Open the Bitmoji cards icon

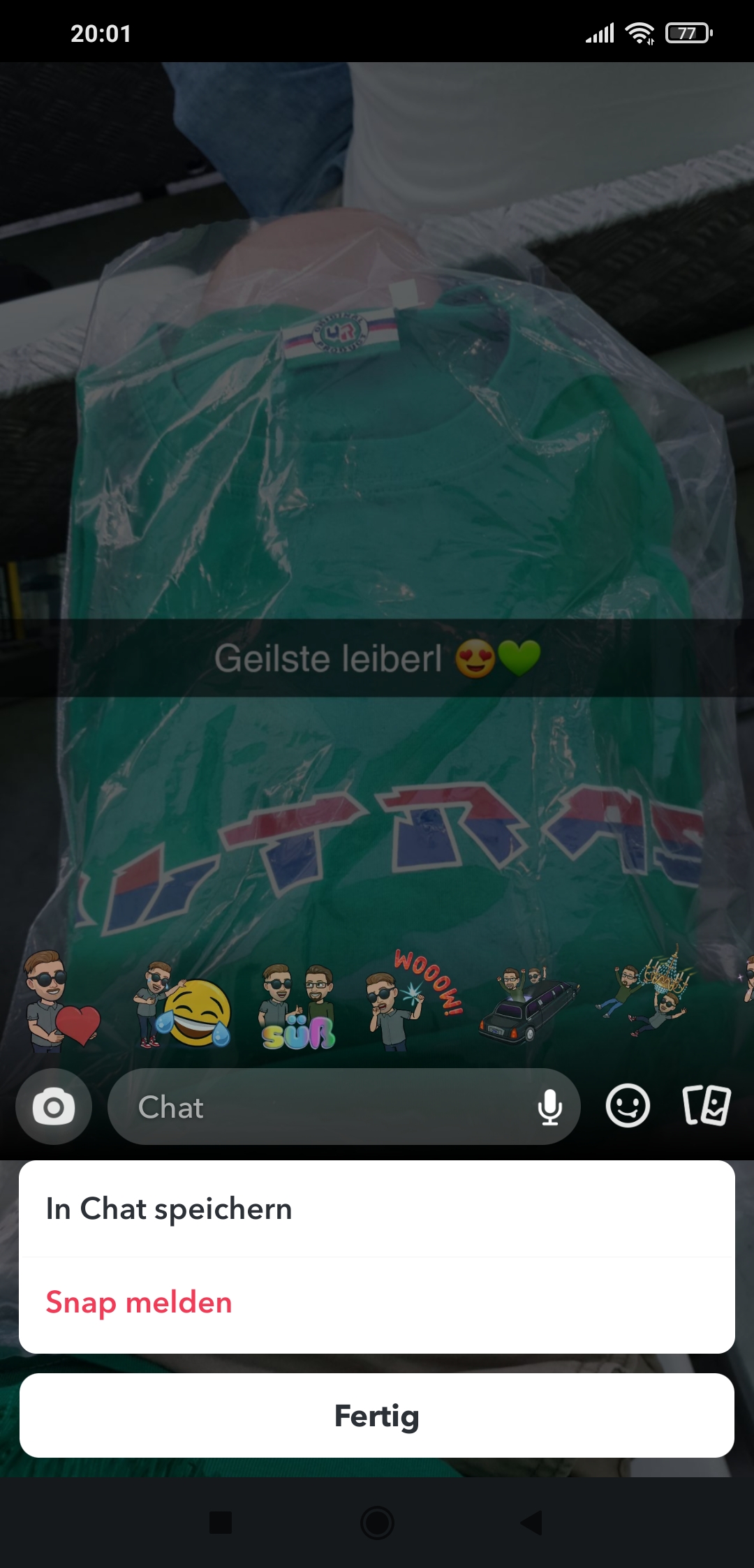(706, 1106)
